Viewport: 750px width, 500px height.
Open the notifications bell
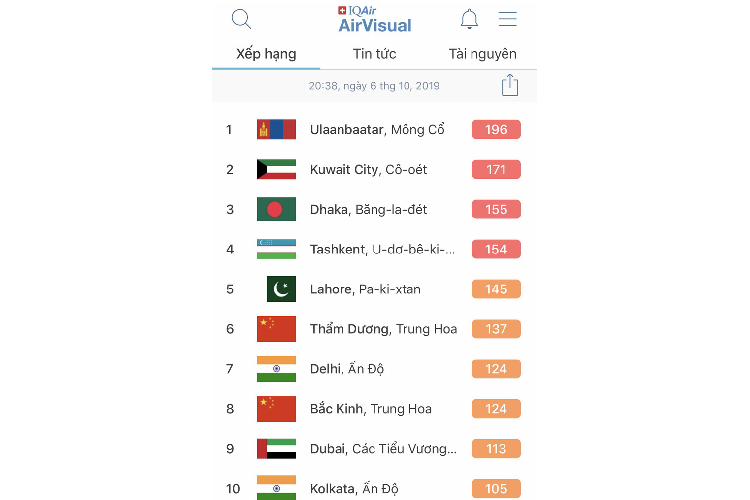click(469, 19)
